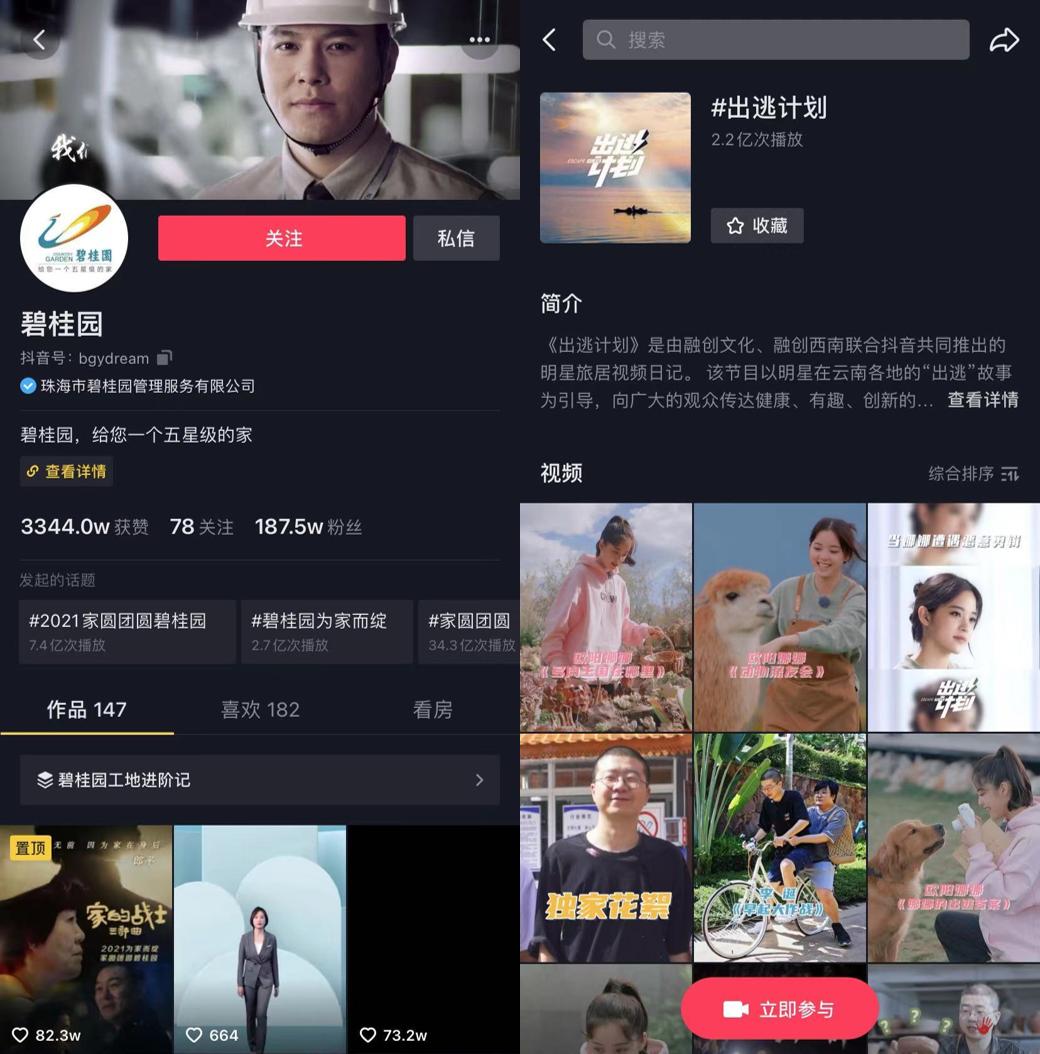Screen dimensions: 1040x1054
Task: Copy the Douyin ID bgydream
Action: coord(165,358)
